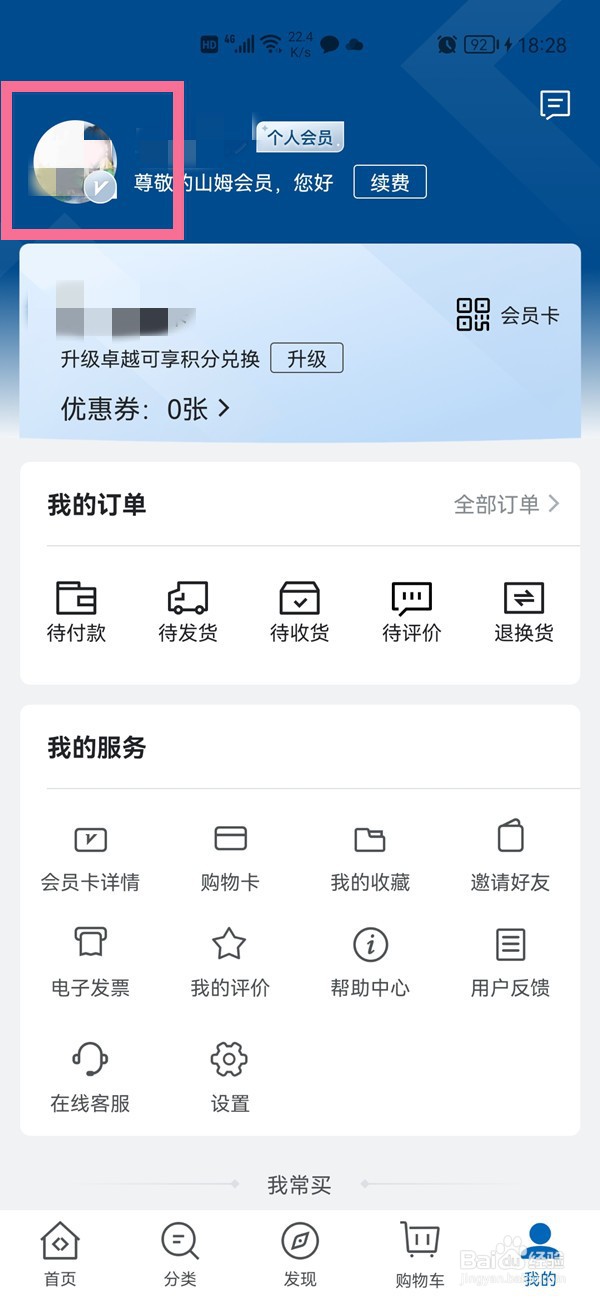Open 待收货 awaiting delivery orders
Viewport: 600px width, 1300px height.
pyautogui.click(x=300, y=611)
